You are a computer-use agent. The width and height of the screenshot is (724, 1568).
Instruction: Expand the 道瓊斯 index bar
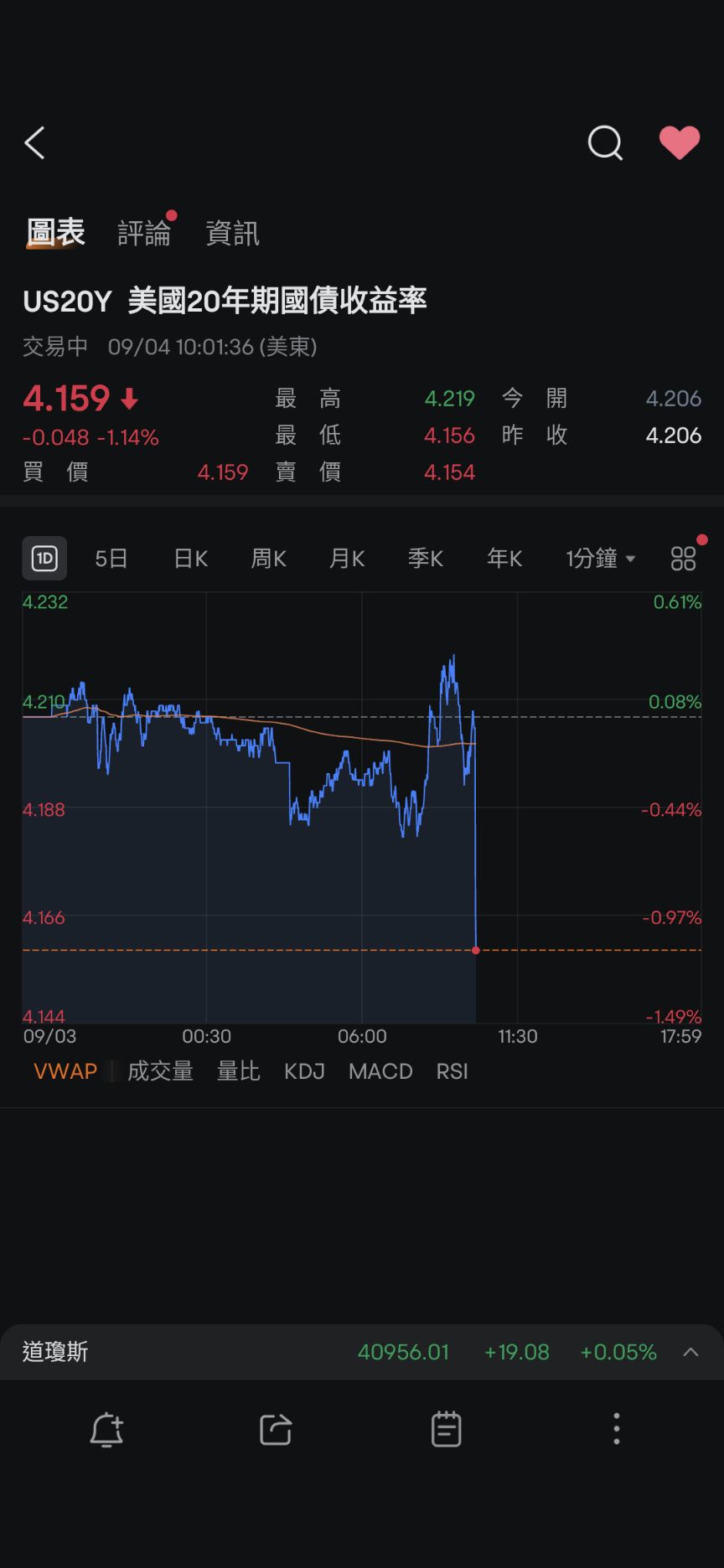[x=690, y=1352]
